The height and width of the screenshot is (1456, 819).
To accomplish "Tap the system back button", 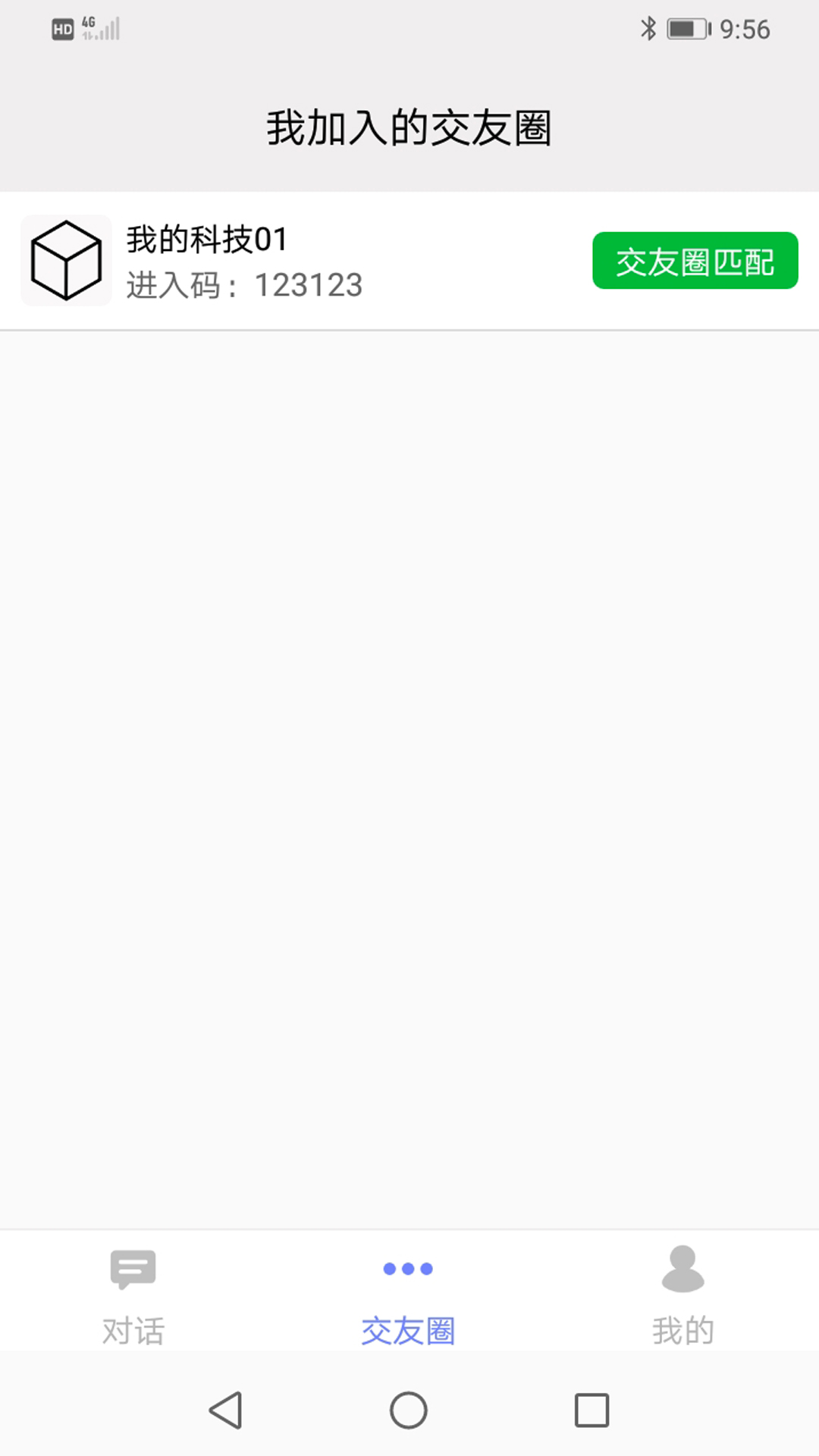I will (x=226, y=1410).
